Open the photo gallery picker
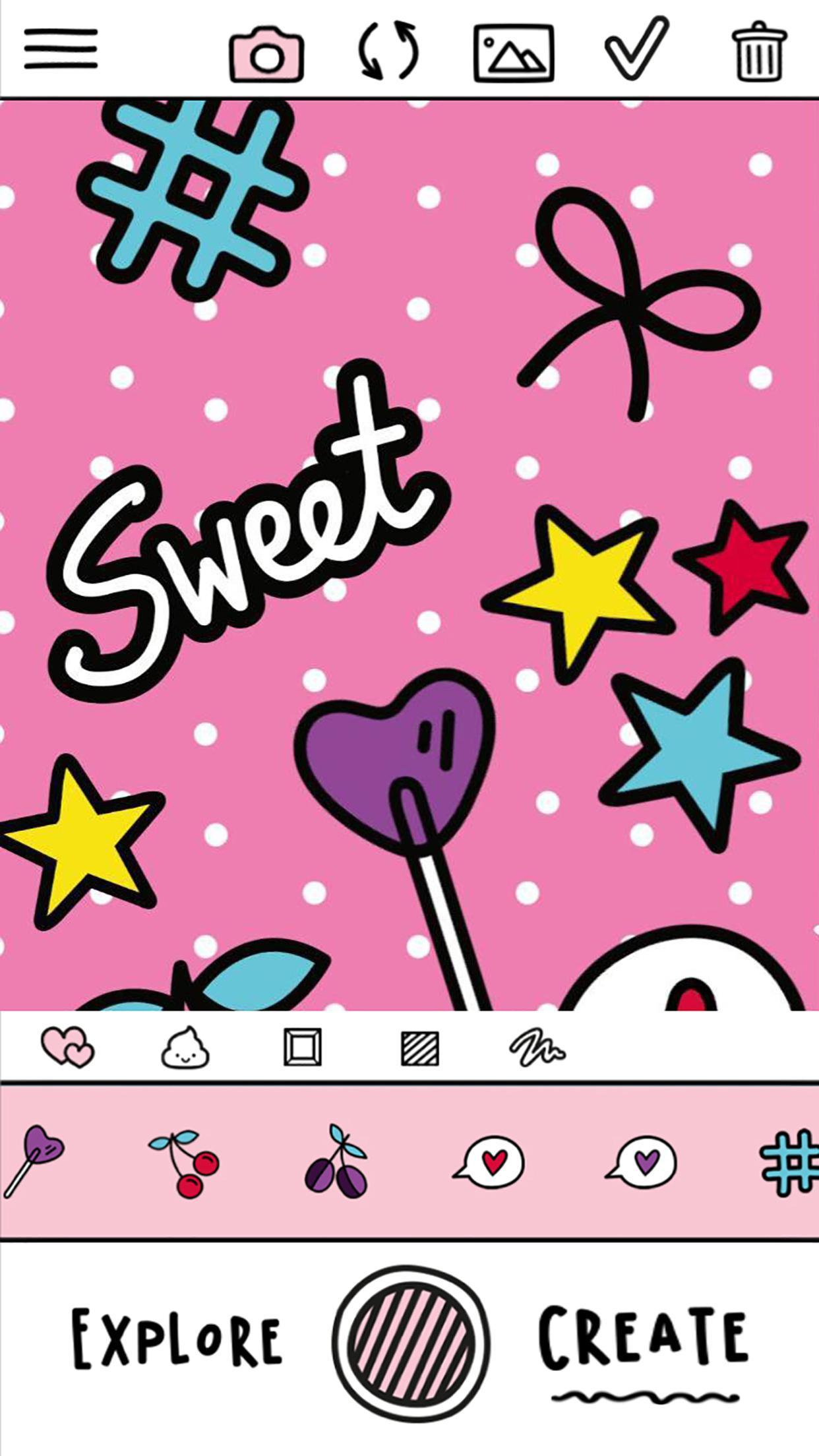819x1456 pixels. pos(514,53)
